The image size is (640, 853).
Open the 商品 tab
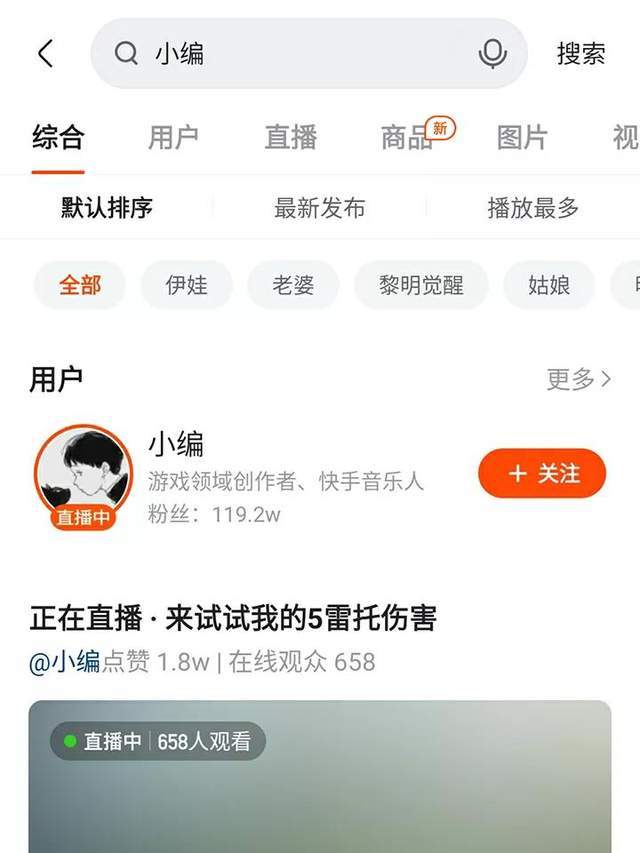pyautogui.click(x=406, y=137)
